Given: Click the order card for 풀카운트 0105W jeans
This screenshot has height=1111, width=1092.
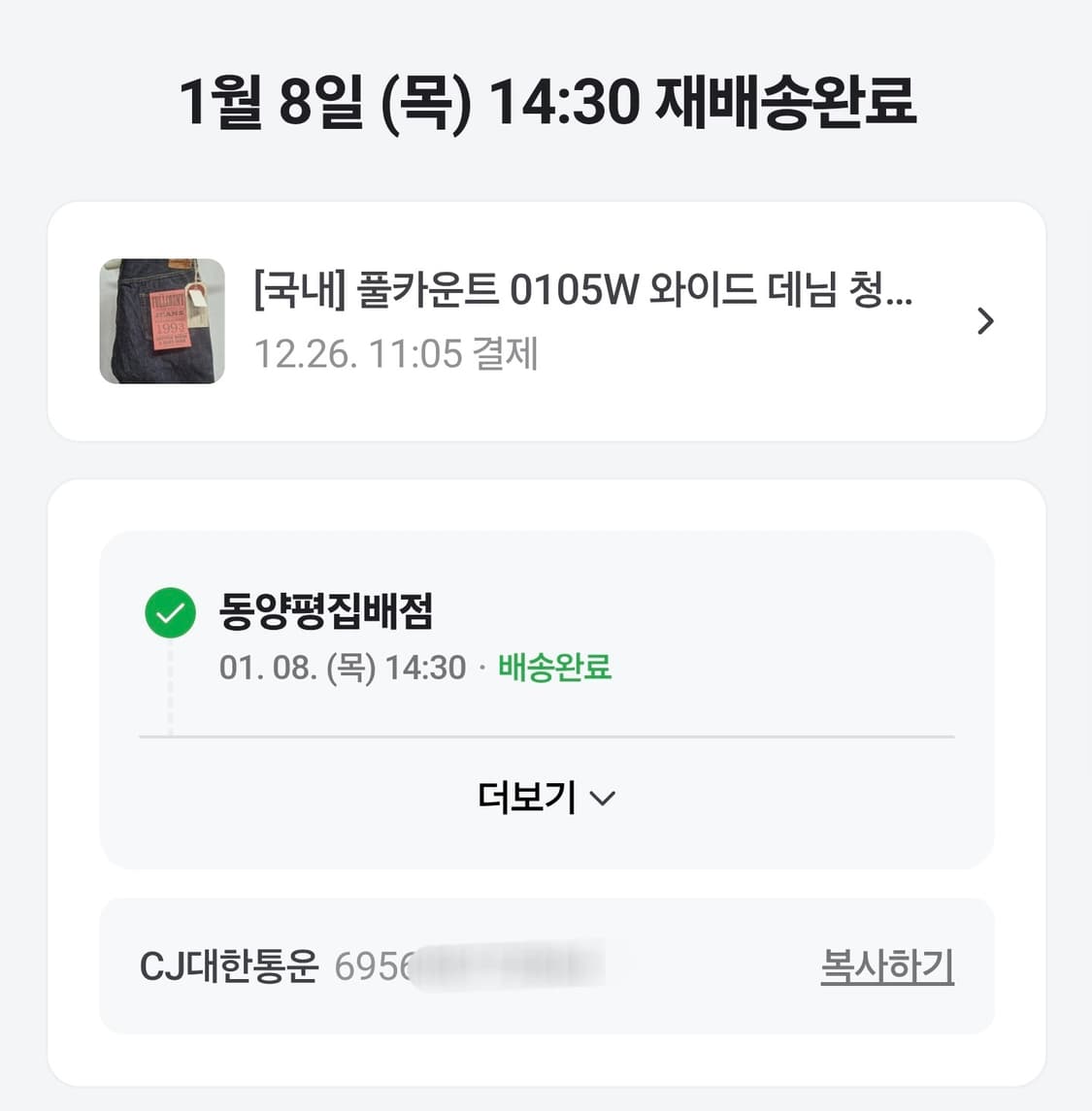Looking at the screenshot, I should 546,320.
